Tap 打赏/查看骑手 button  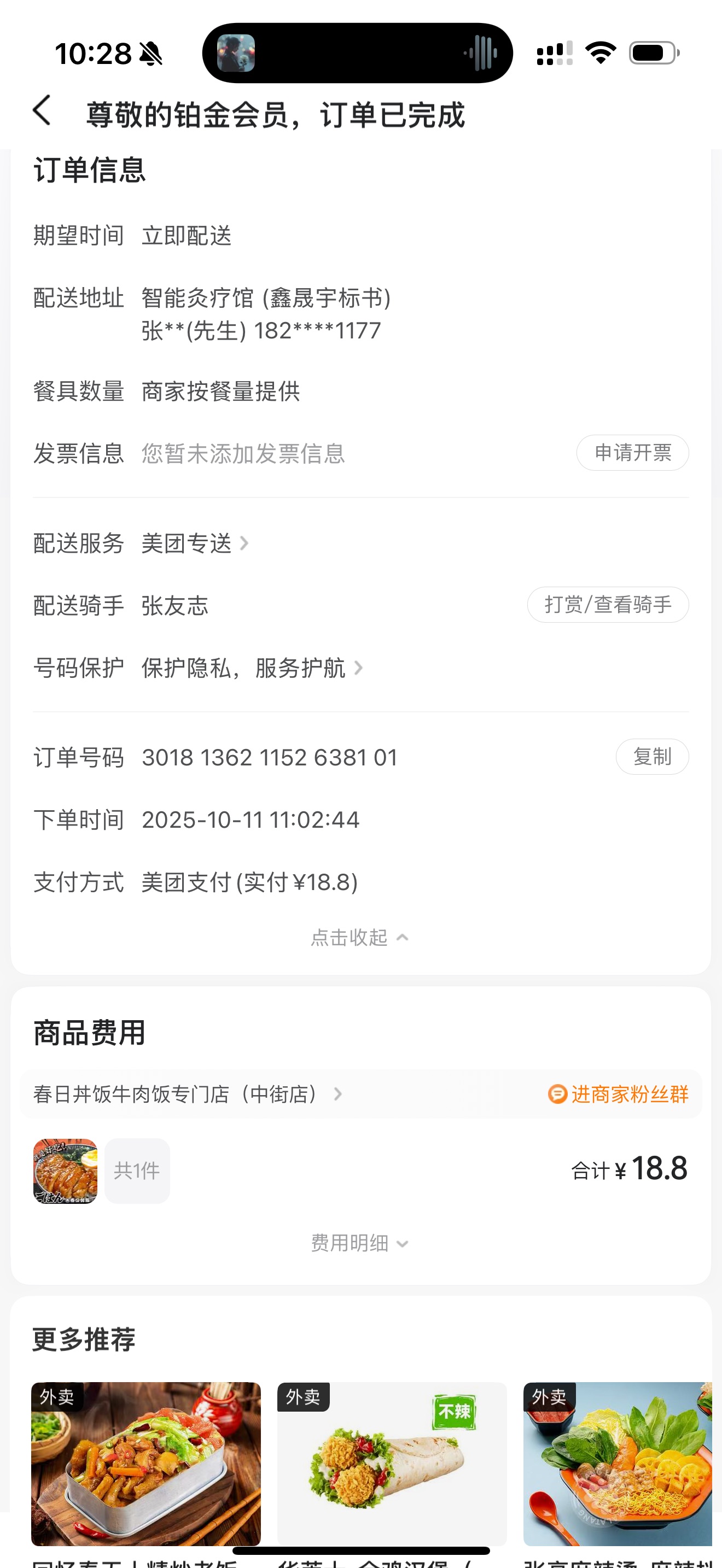(x=608, y=605)
